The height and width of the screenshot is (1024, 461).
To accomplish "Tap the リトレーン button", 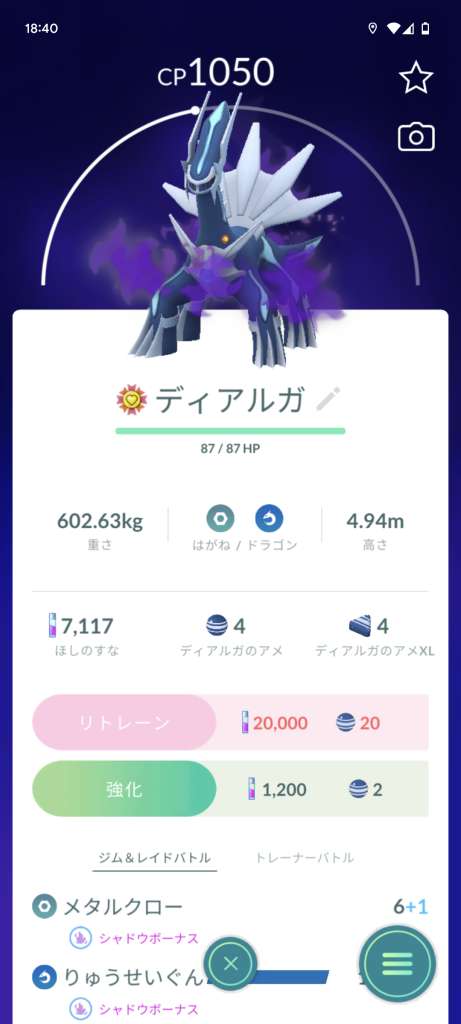I will pyautogui.click(x=124, y=722).
